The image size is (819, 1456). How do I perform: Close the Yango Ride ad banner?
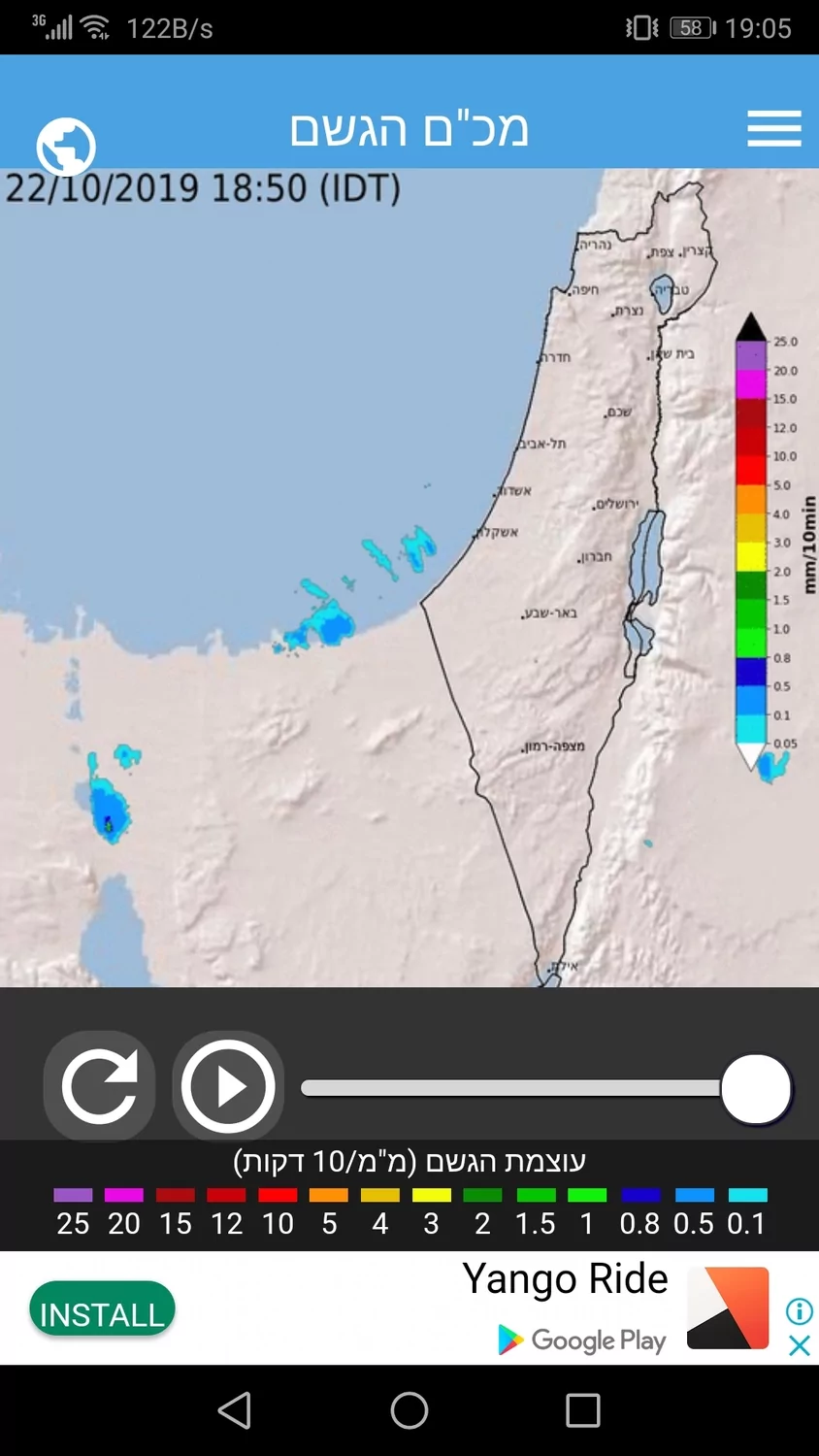point(799,1345)
